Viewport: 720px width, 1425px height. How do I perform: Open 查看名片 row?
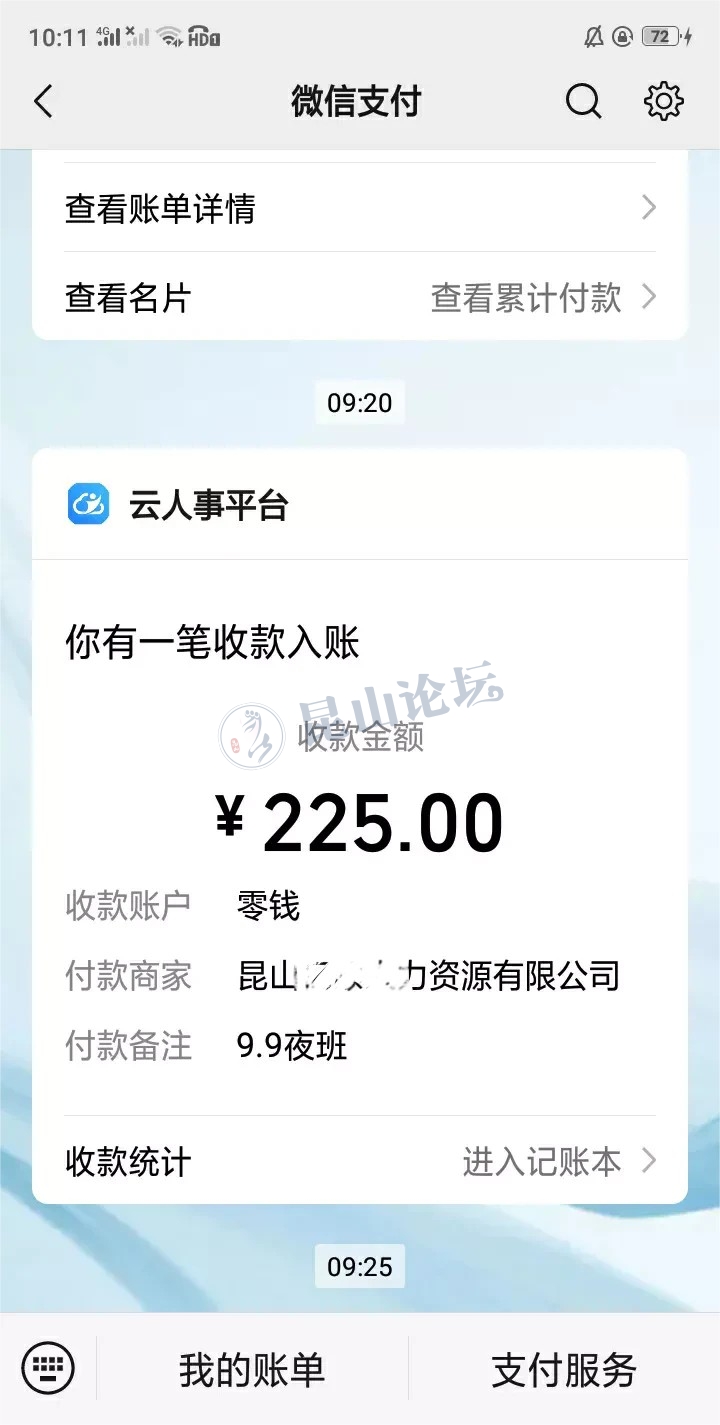pos(360,297)
